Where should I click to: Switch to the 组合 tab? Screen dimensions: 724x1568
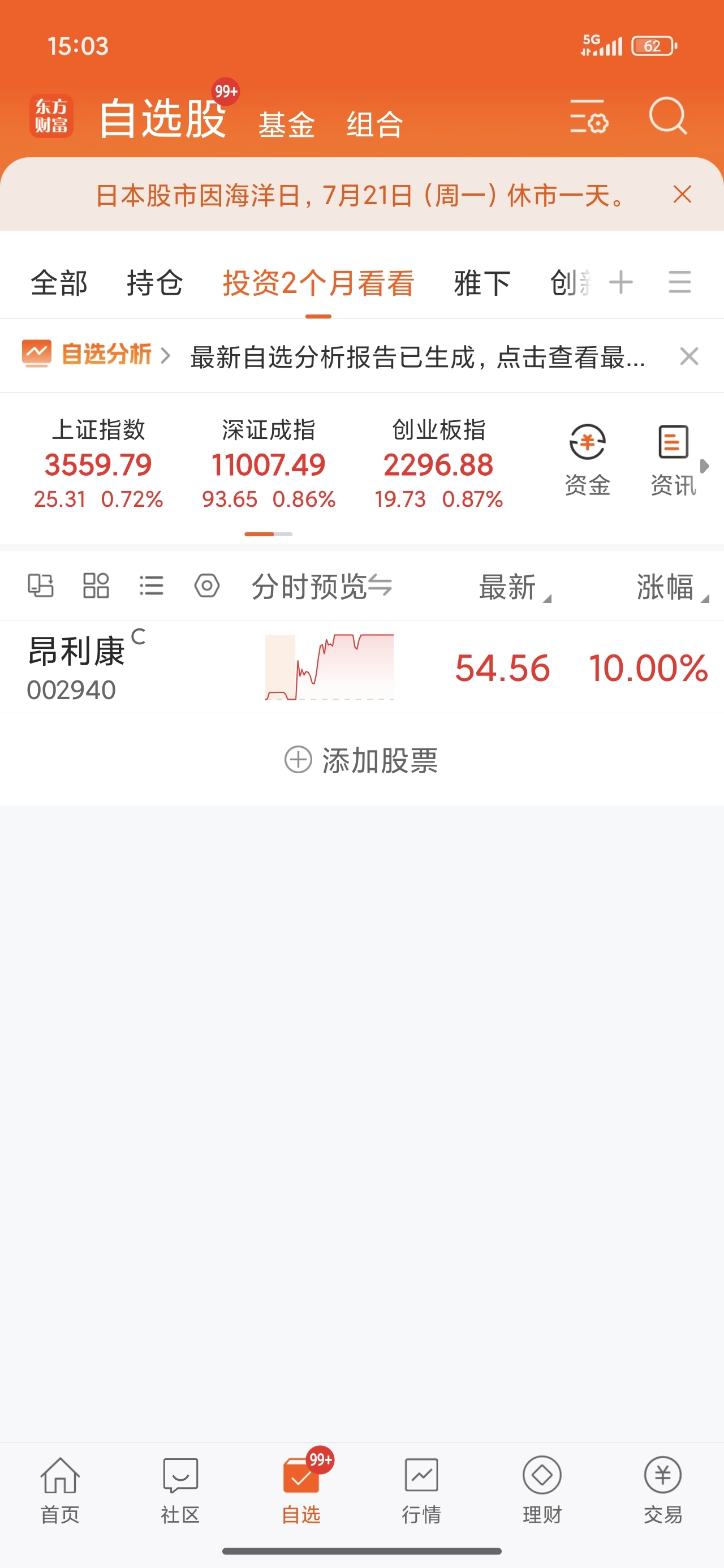pyautogui.click(x=374, y=125)
